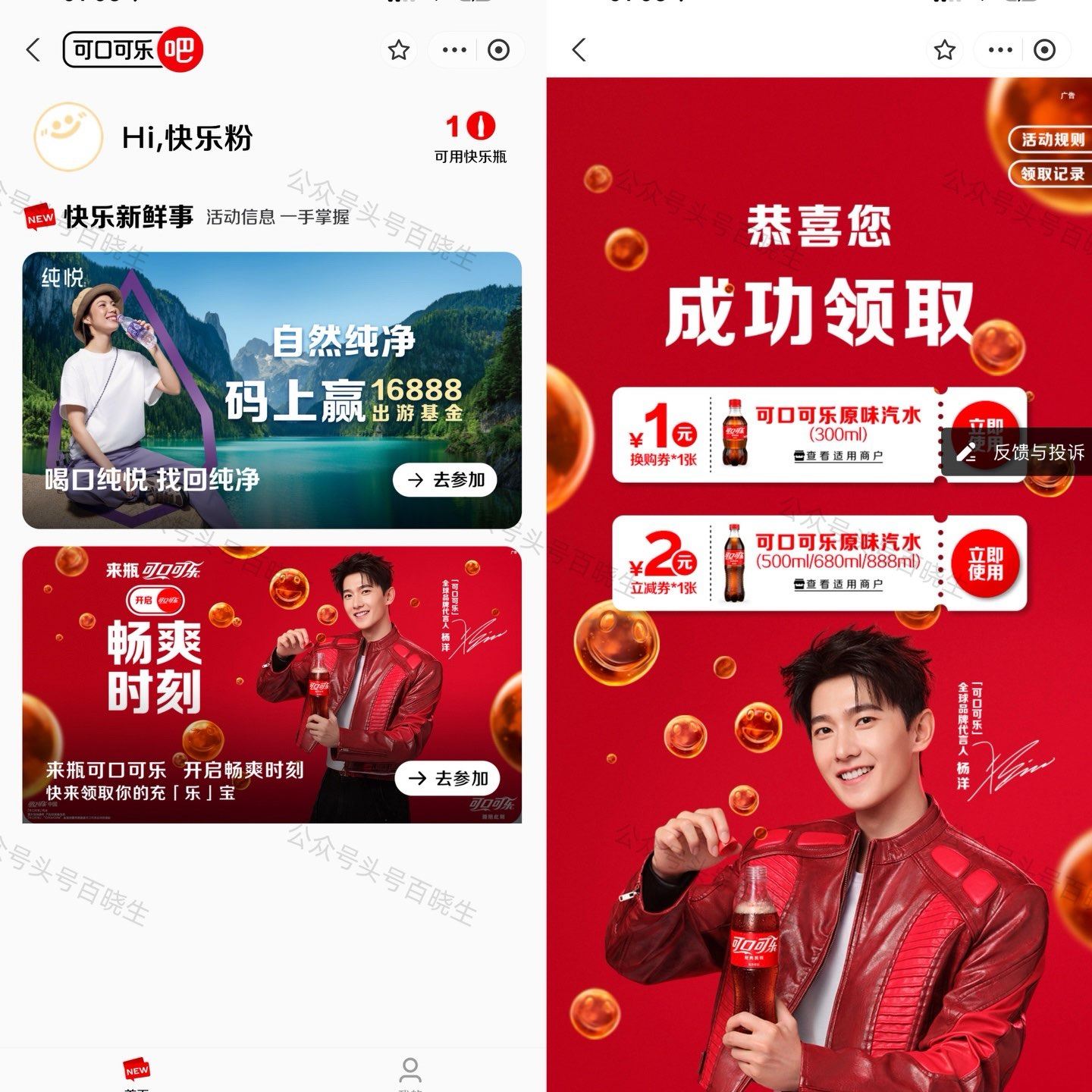Go back from the Hi,快乐粉 home page
1092x1092 pixels.
click(33, 50)
